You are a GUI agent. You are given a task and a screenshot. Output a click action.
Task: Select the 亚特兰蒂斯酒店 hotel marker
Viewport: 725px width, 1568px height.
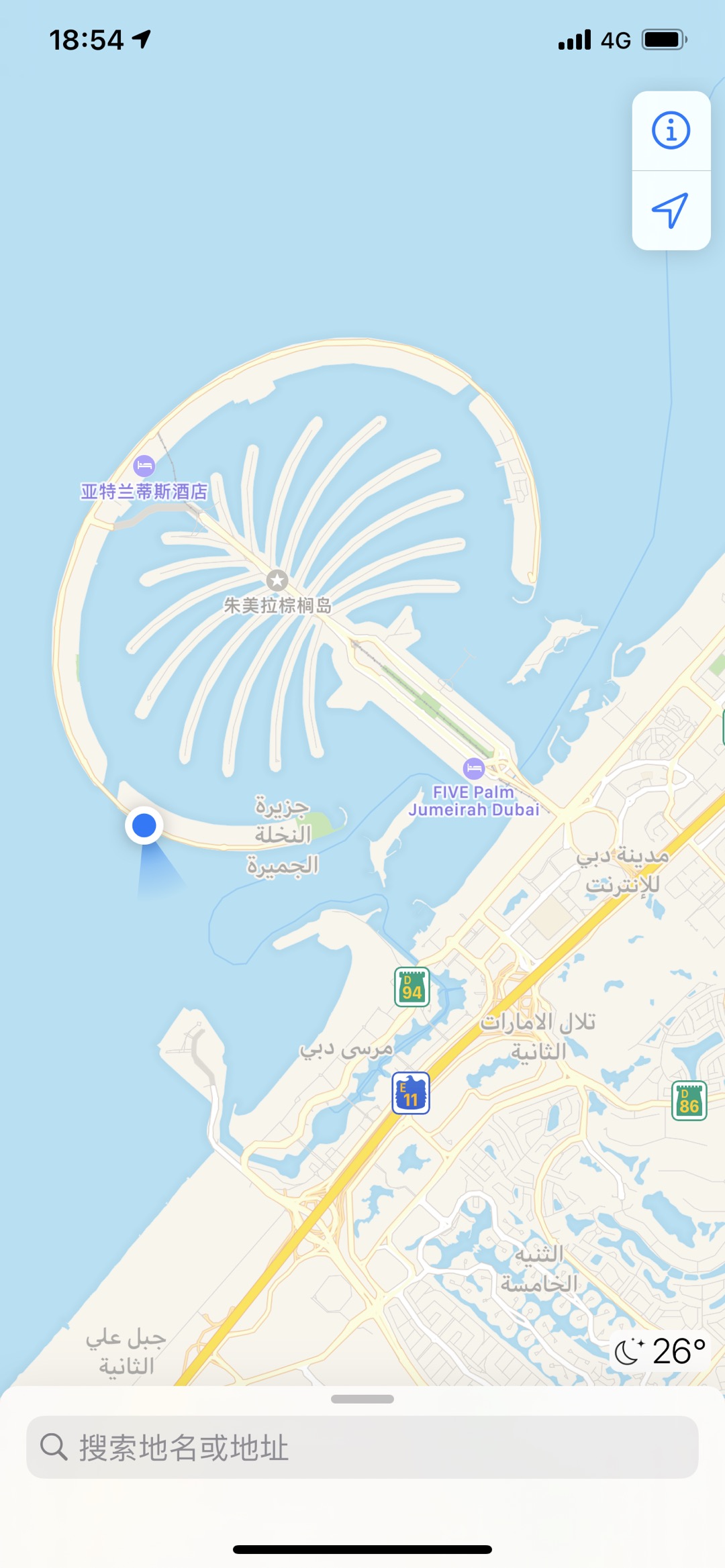coord(144,466)
